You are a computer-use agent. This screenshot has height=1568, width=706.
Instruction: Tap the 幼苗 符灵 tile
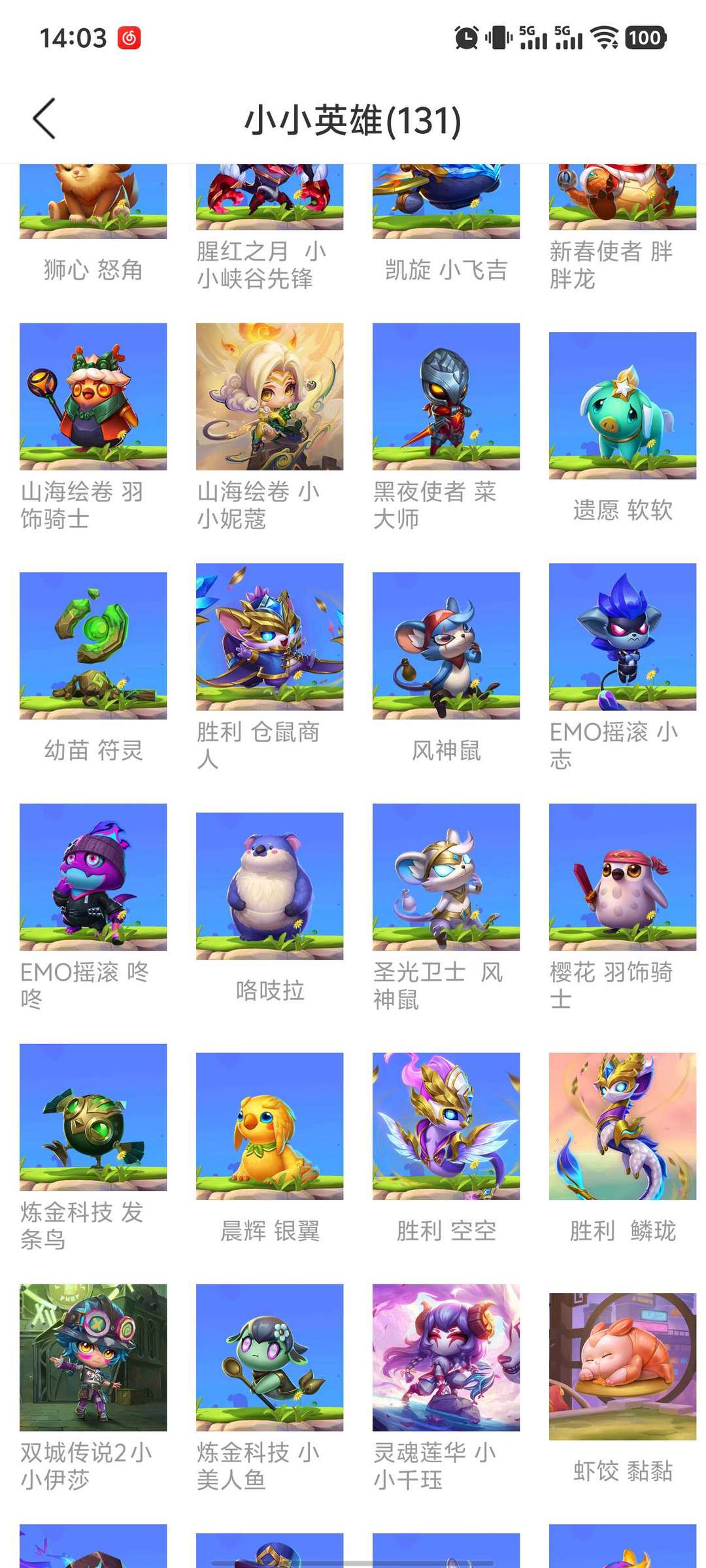[x=93, y=645]
